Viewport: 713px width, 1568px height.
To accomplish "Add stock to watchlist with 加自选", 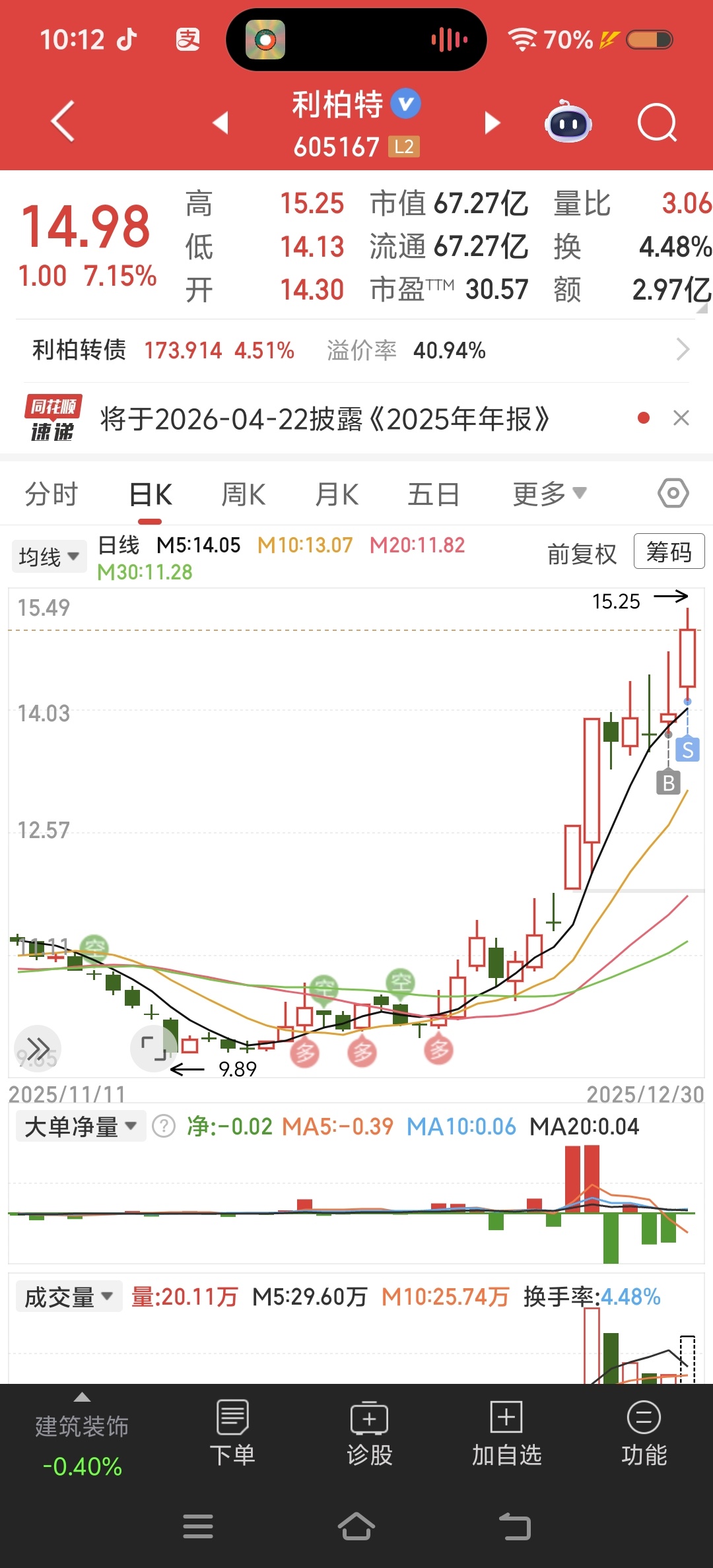I will pyautogui.click(x=506, y=1433).
